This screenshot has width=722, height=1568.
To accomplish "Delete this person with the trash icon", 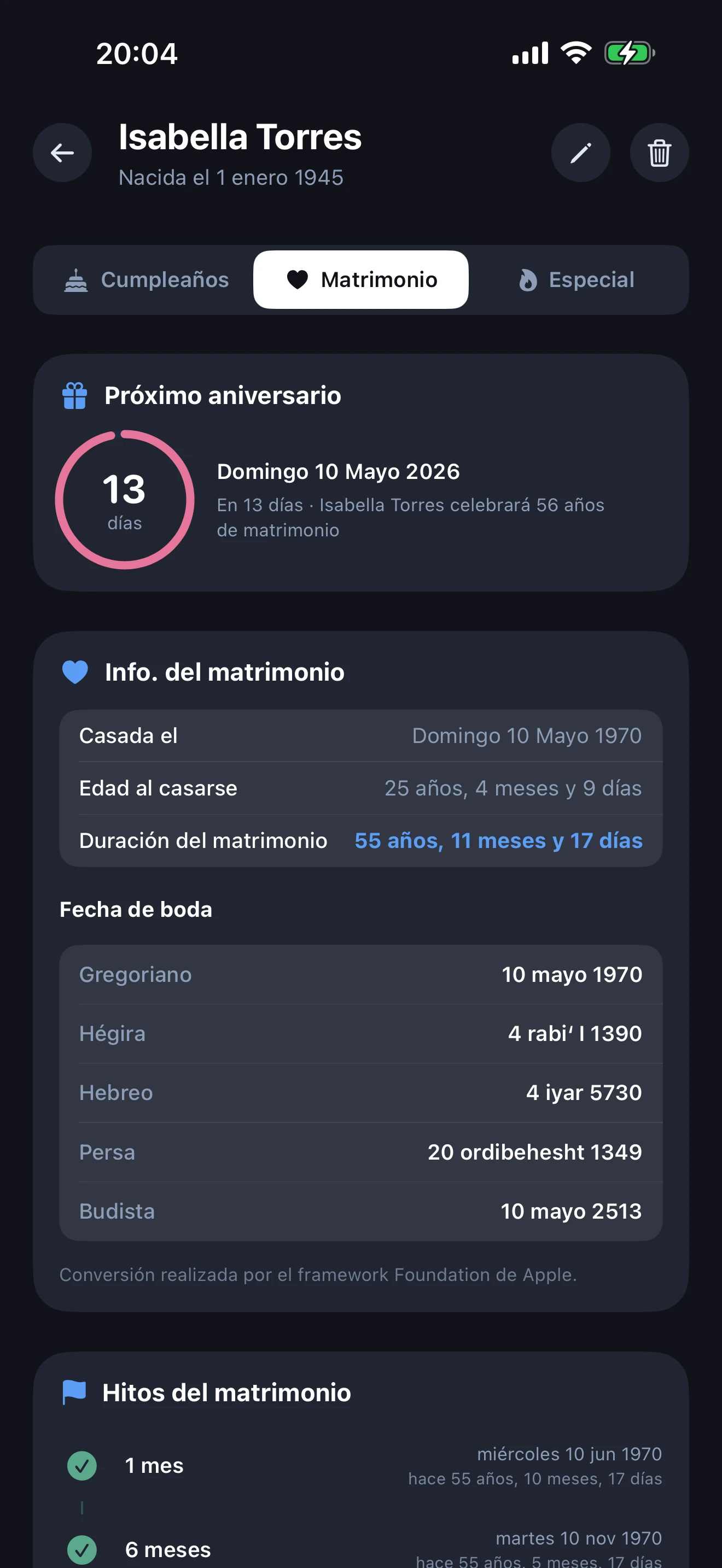I will coord(659,153).
